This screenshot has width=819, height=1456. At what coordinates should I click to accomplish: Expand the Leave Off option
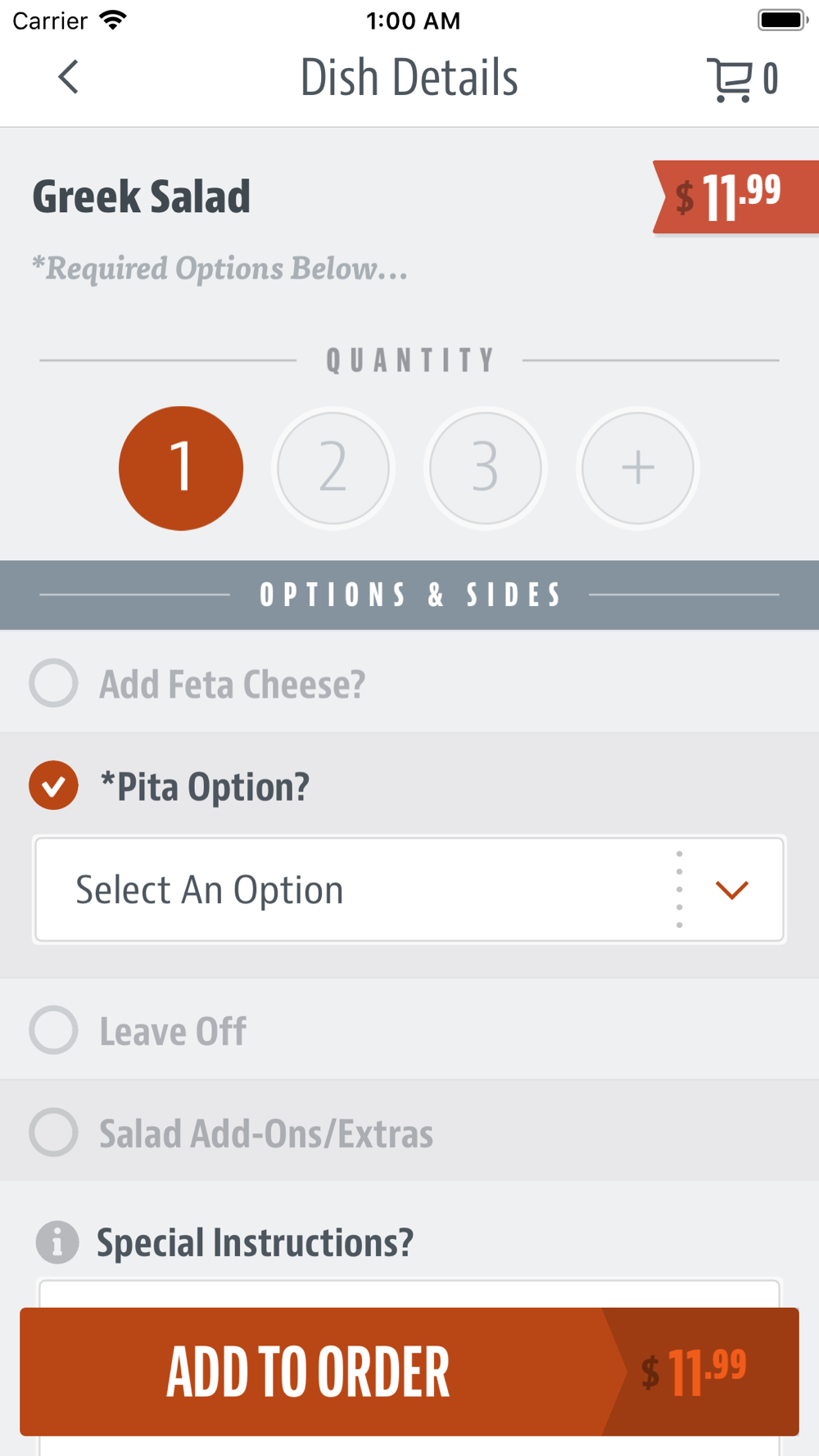point(54,1030)
